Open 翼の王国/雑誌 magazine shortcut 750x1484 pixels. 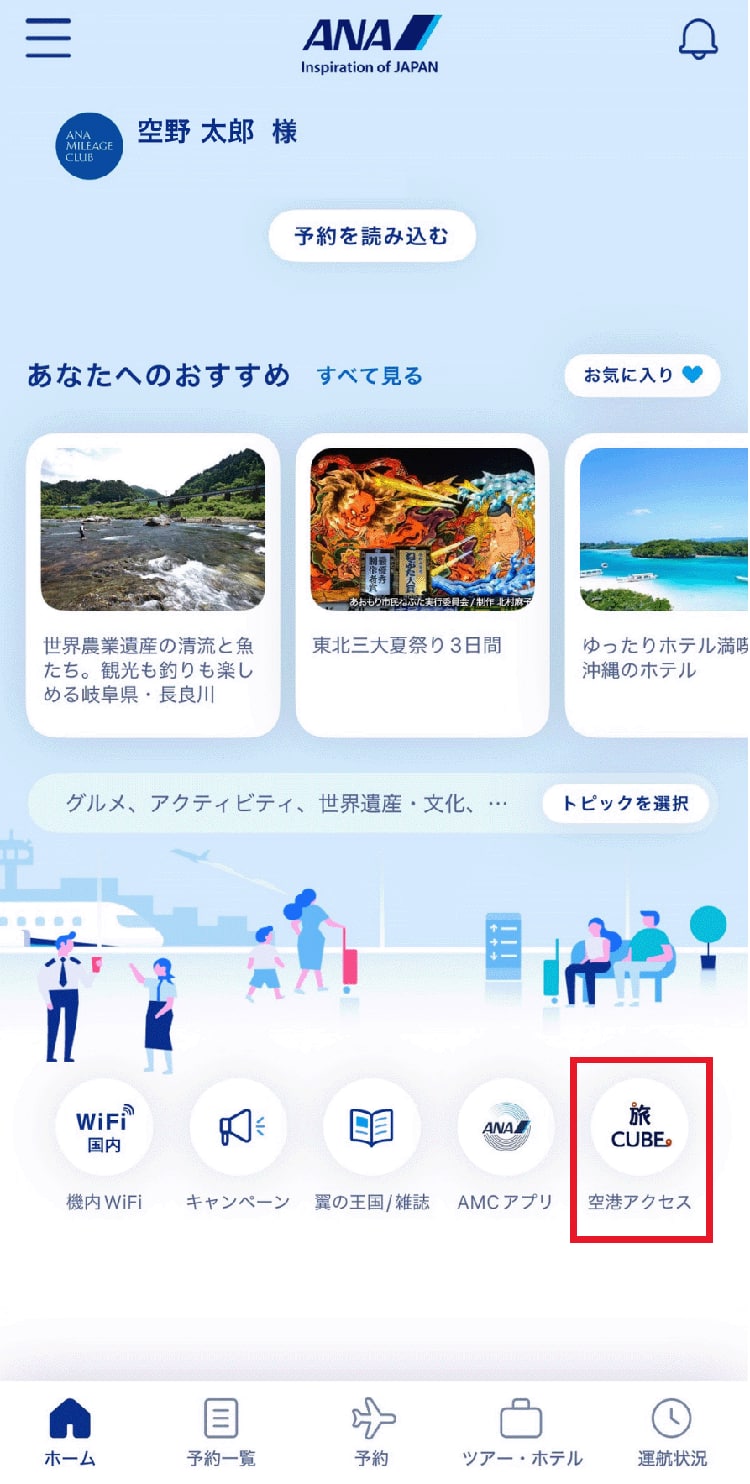pyautogui.click(x=372, y=1128)
